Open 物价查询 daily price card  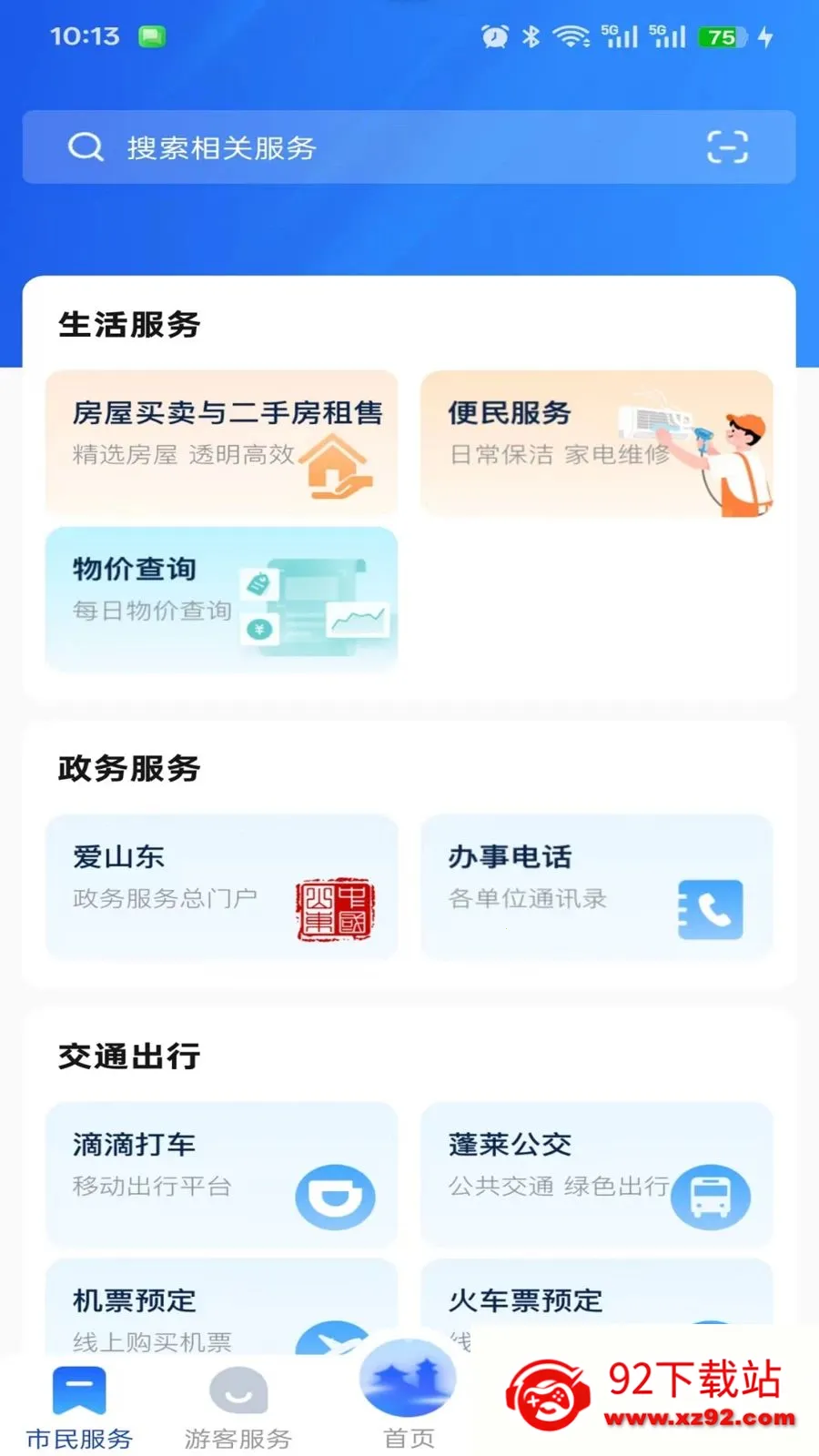click(221, 599)
